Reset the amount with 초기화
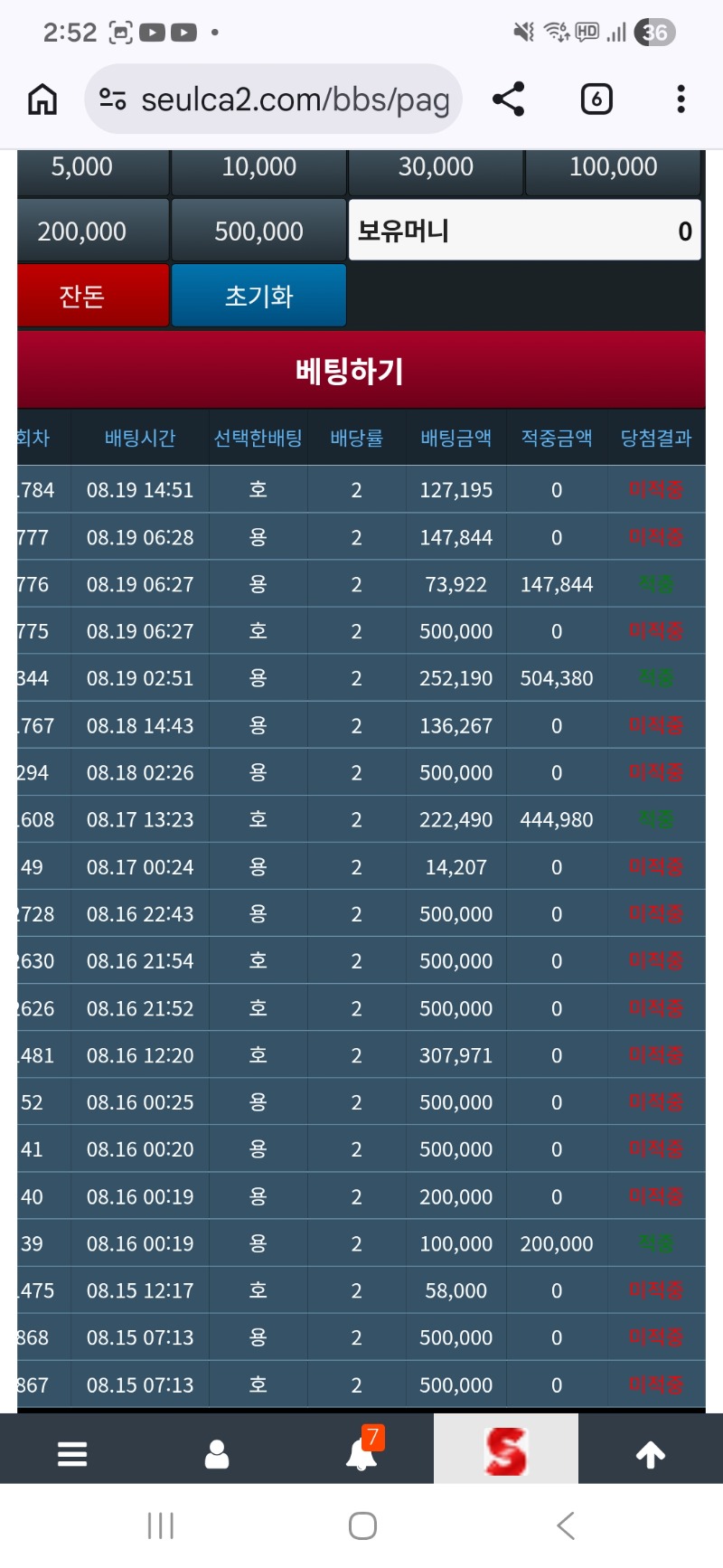The image size is (723, 1568). pyautogui.click(x=259, y=296)
